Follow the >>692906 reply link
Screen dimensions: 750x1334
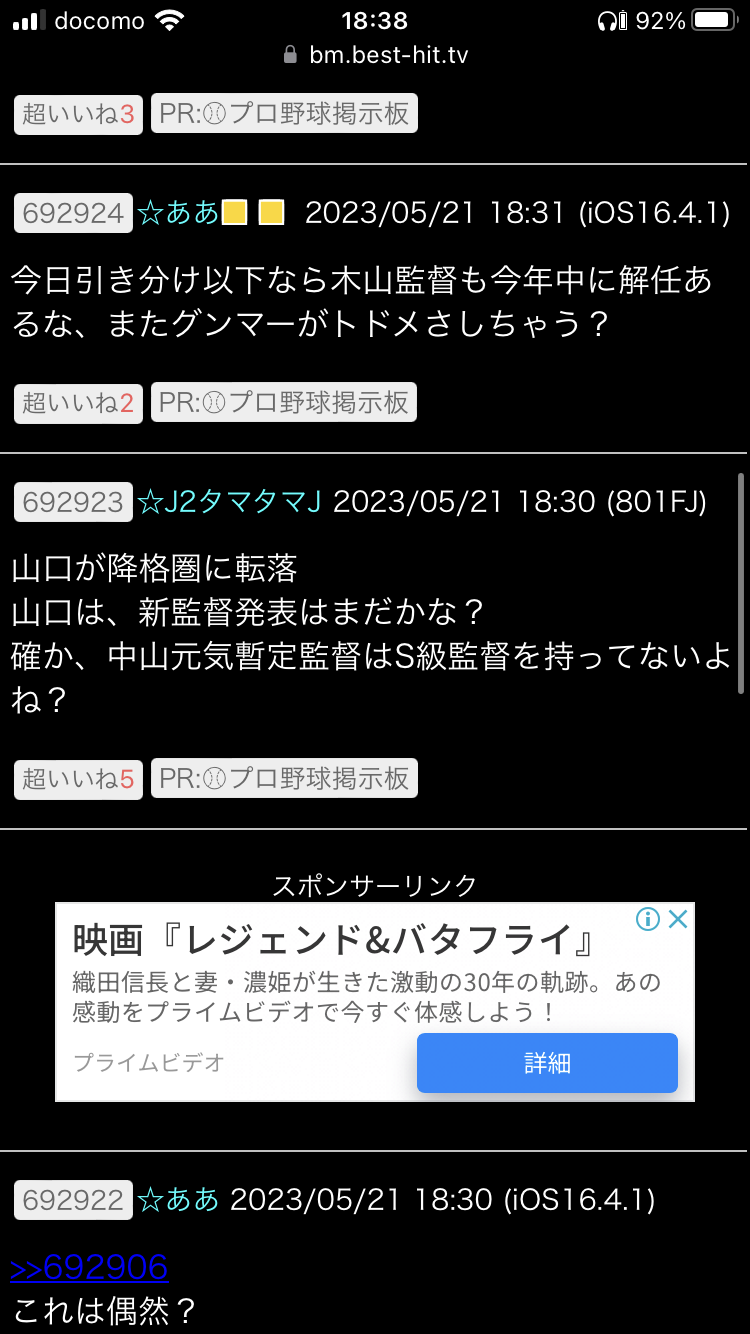pyautogui.click(x=89, y=1268)
